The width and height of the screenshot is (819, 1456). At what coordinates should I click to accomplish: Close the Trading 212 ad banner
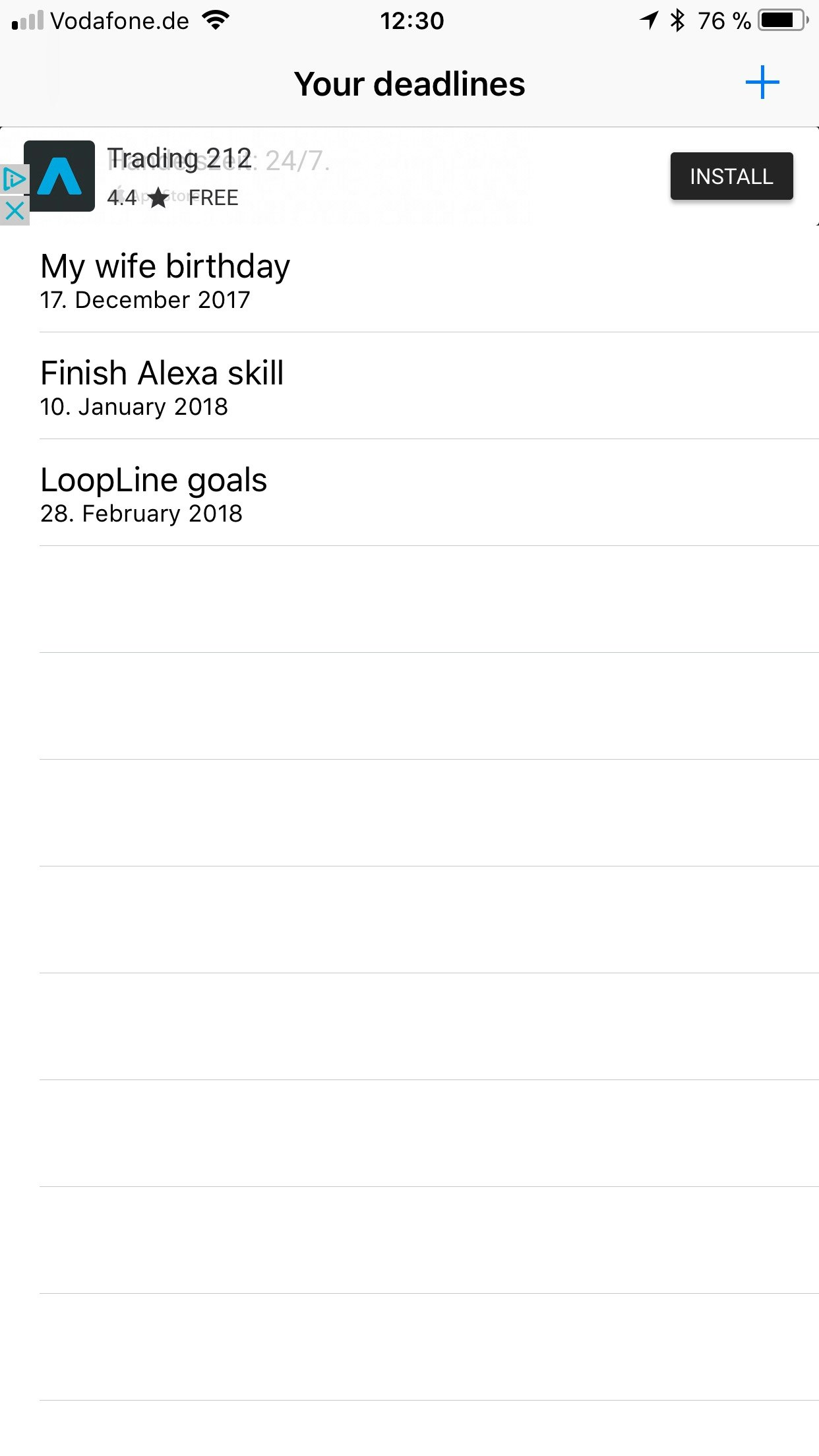pyautogui.click(x=15, y=211)
